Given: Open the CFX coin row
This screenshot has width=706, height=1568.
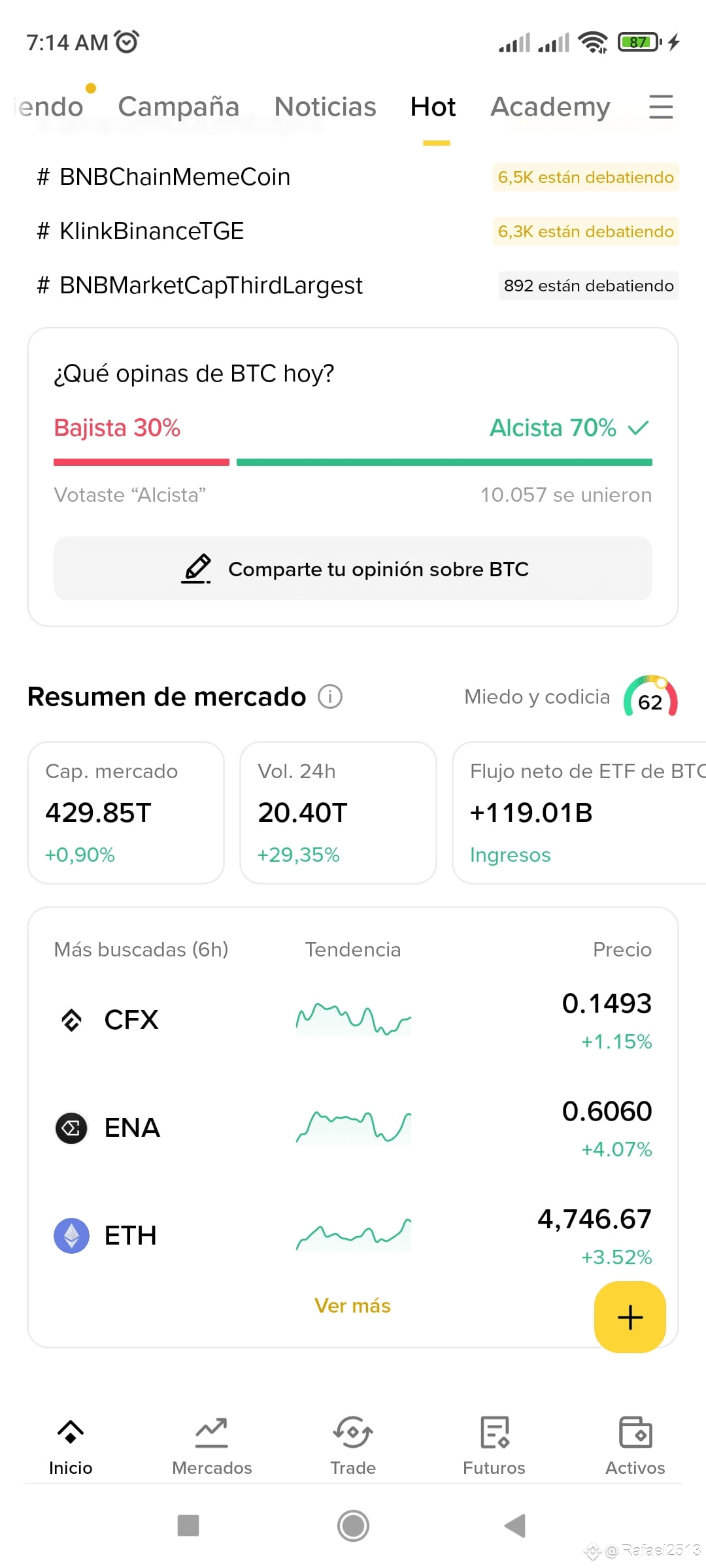Looking at the screenshot, I should [353, 1021].
